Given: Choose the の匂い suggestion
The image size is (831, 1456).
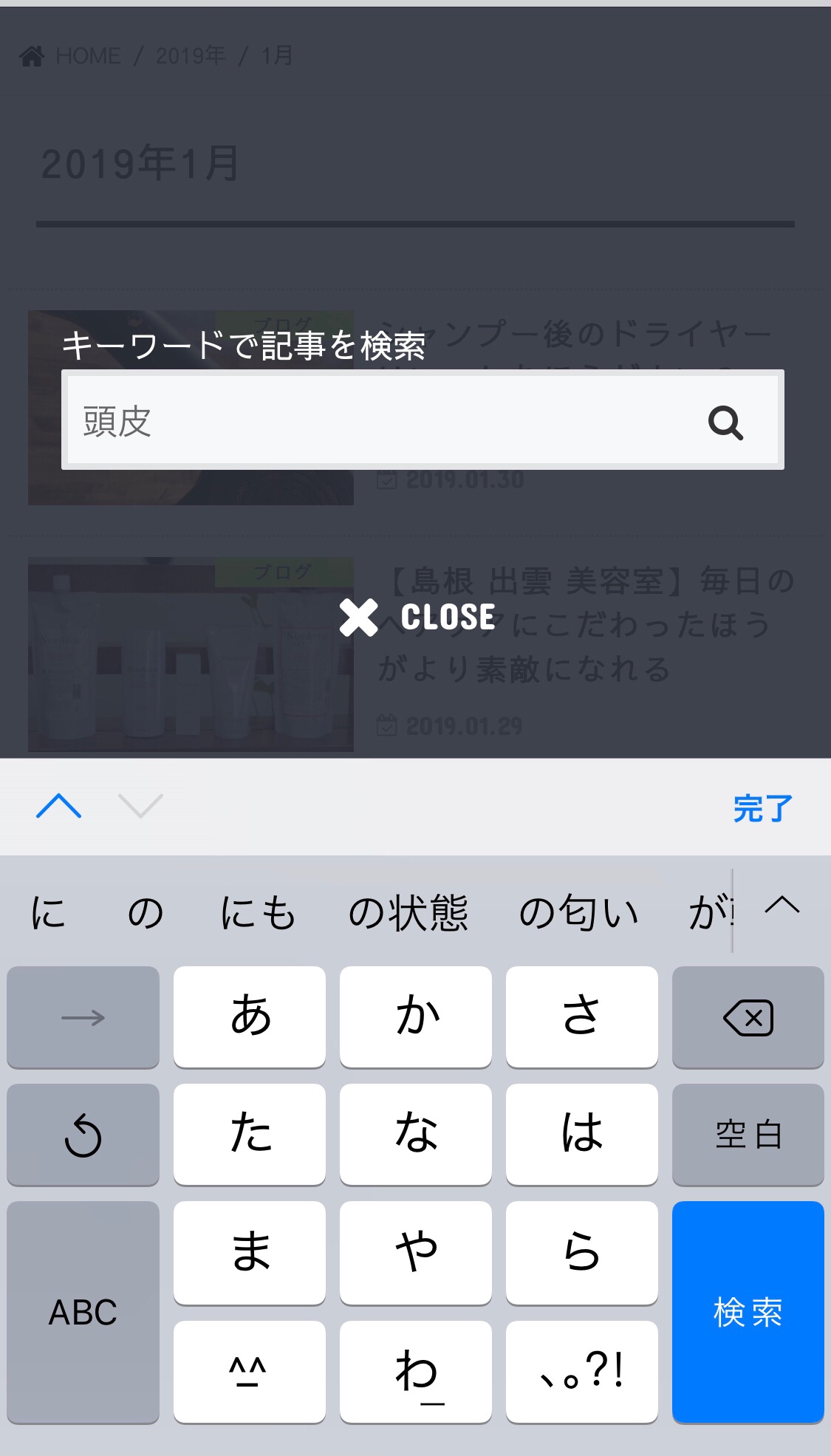Looking at the screenshot, I should pyautogui.click(x=578, y=912).
